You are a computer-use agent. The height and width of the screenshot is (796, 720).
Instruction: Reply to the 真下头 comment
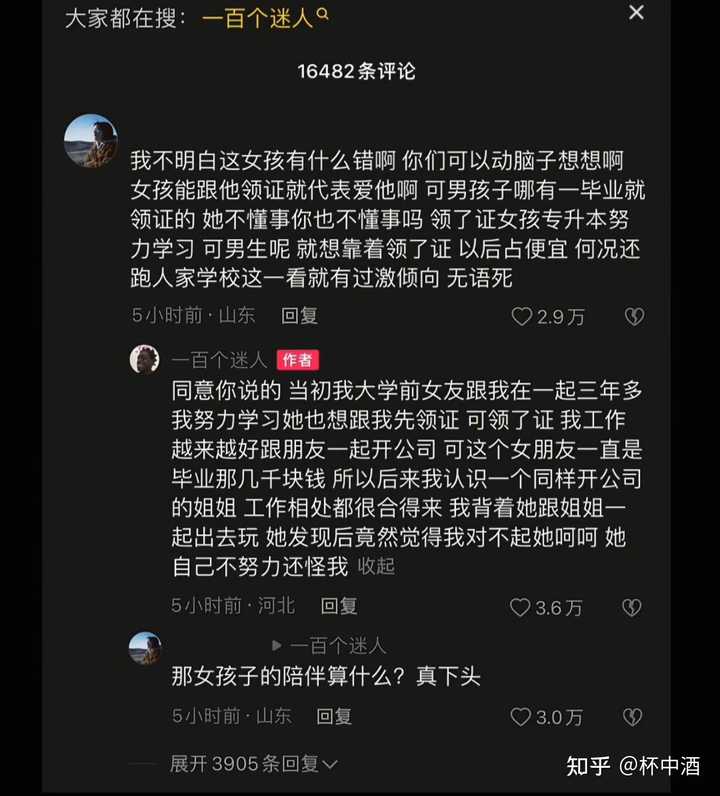[x=335, y=716]
